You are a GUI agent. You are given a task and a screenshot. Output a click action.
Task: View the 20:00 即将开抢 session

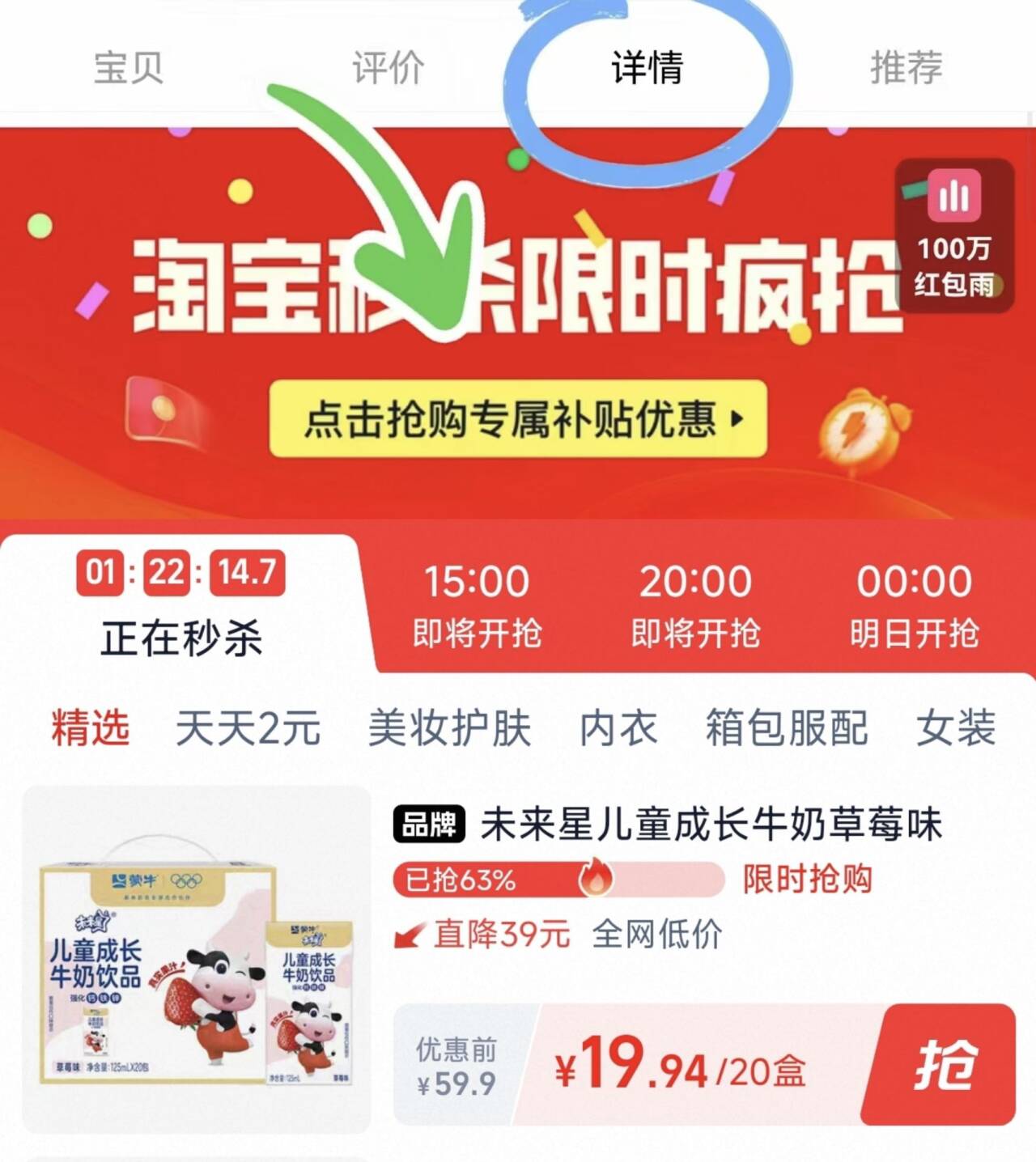[x=695, y=605]
